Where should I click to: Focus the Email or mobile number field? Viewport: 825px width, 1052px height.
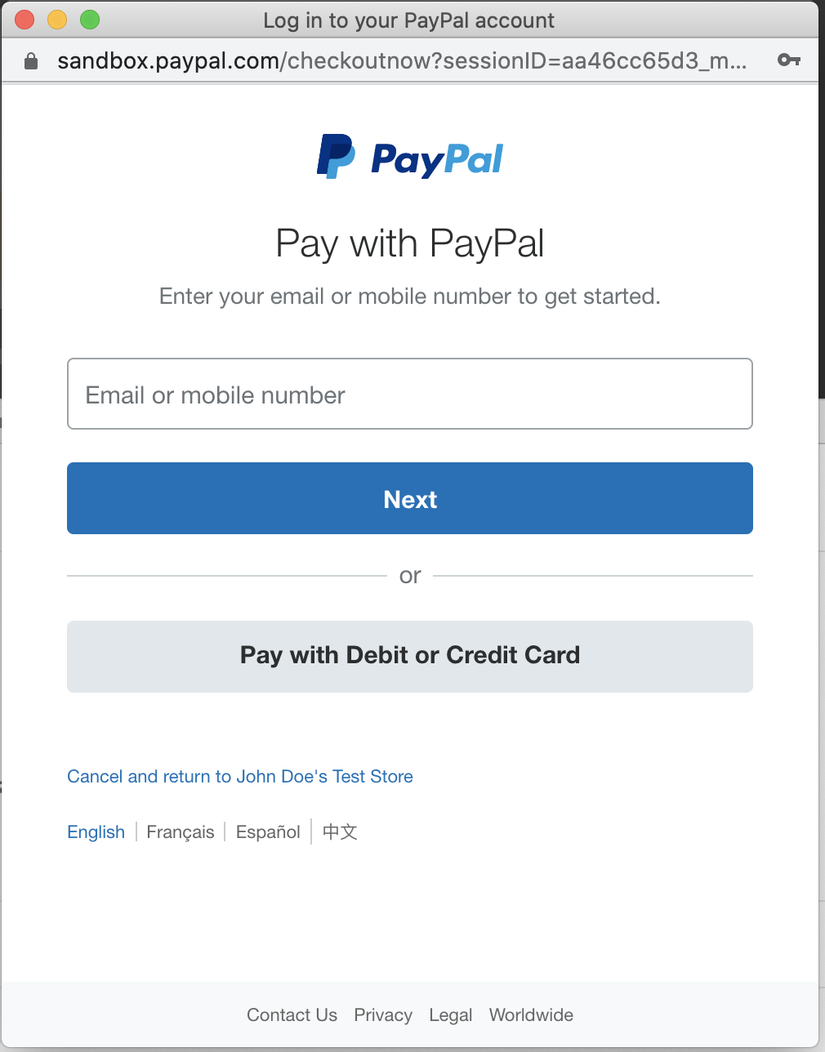[409, 394]
